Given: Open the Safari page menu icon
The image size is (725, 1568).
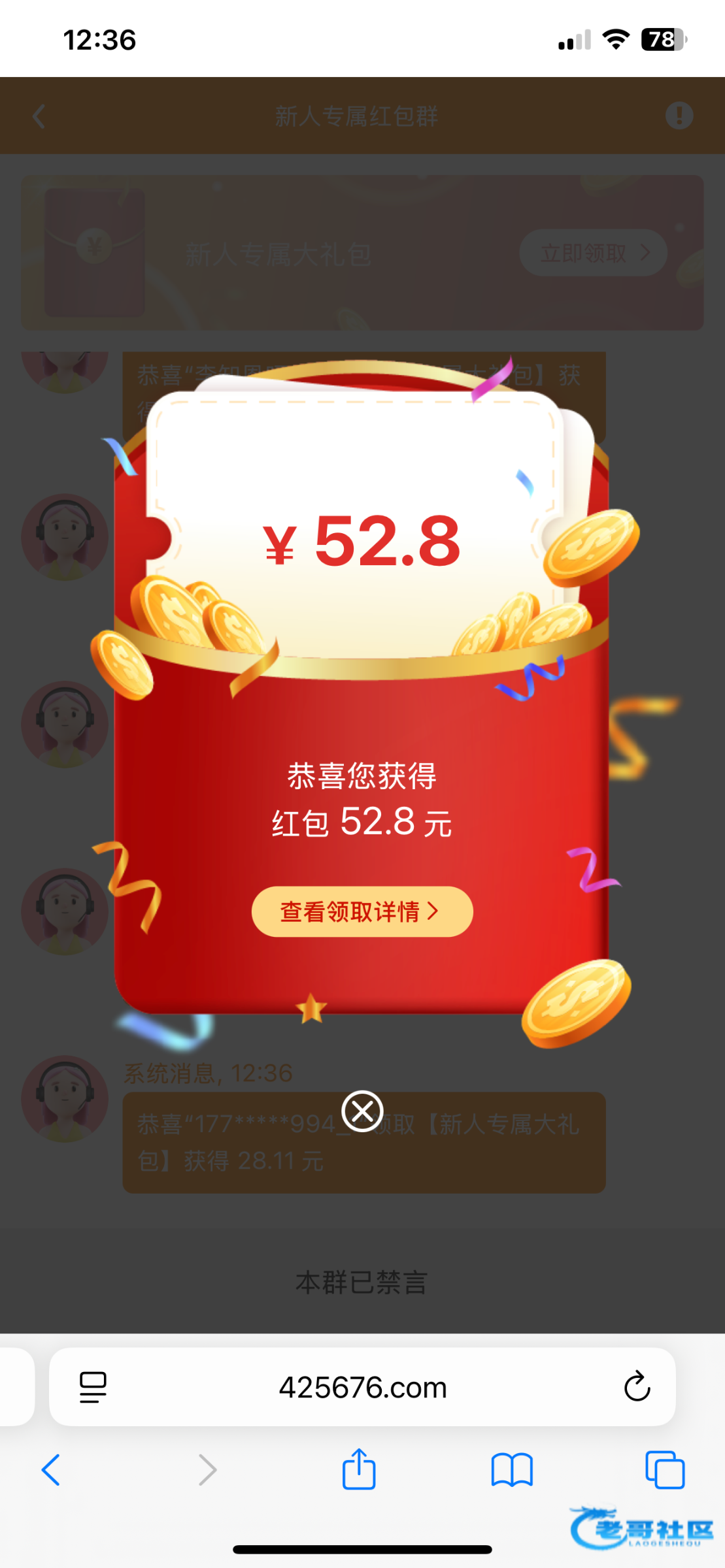Looking at the screenshot, I should pyautogui.click(x=93, y=1386).
